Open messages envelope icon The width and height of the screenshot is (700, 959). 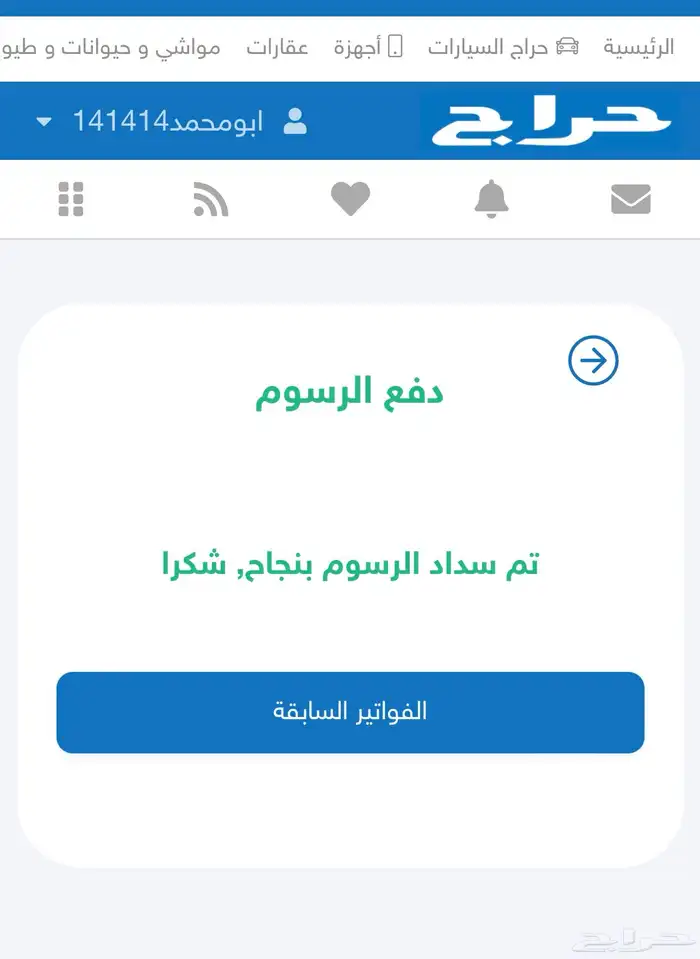(x=630, y=200)
